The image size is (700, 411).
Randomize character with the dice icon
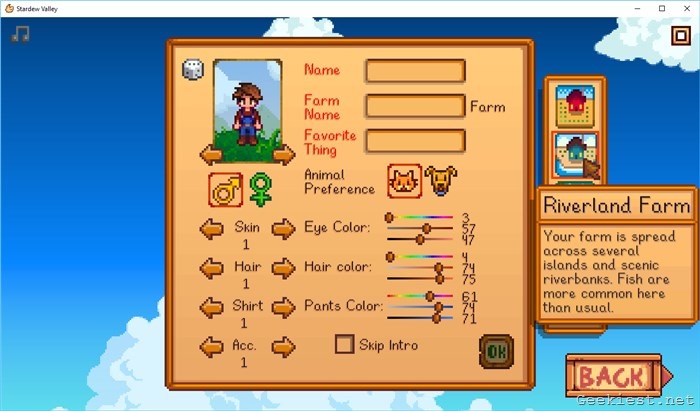192,69
